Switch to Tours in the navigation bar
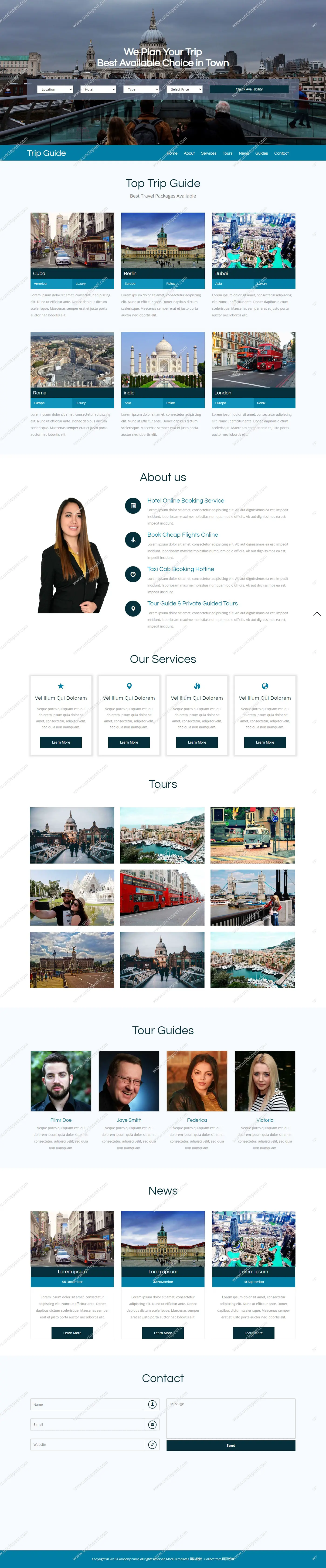Screen dimensions: 326x1568 click(227, 153)
